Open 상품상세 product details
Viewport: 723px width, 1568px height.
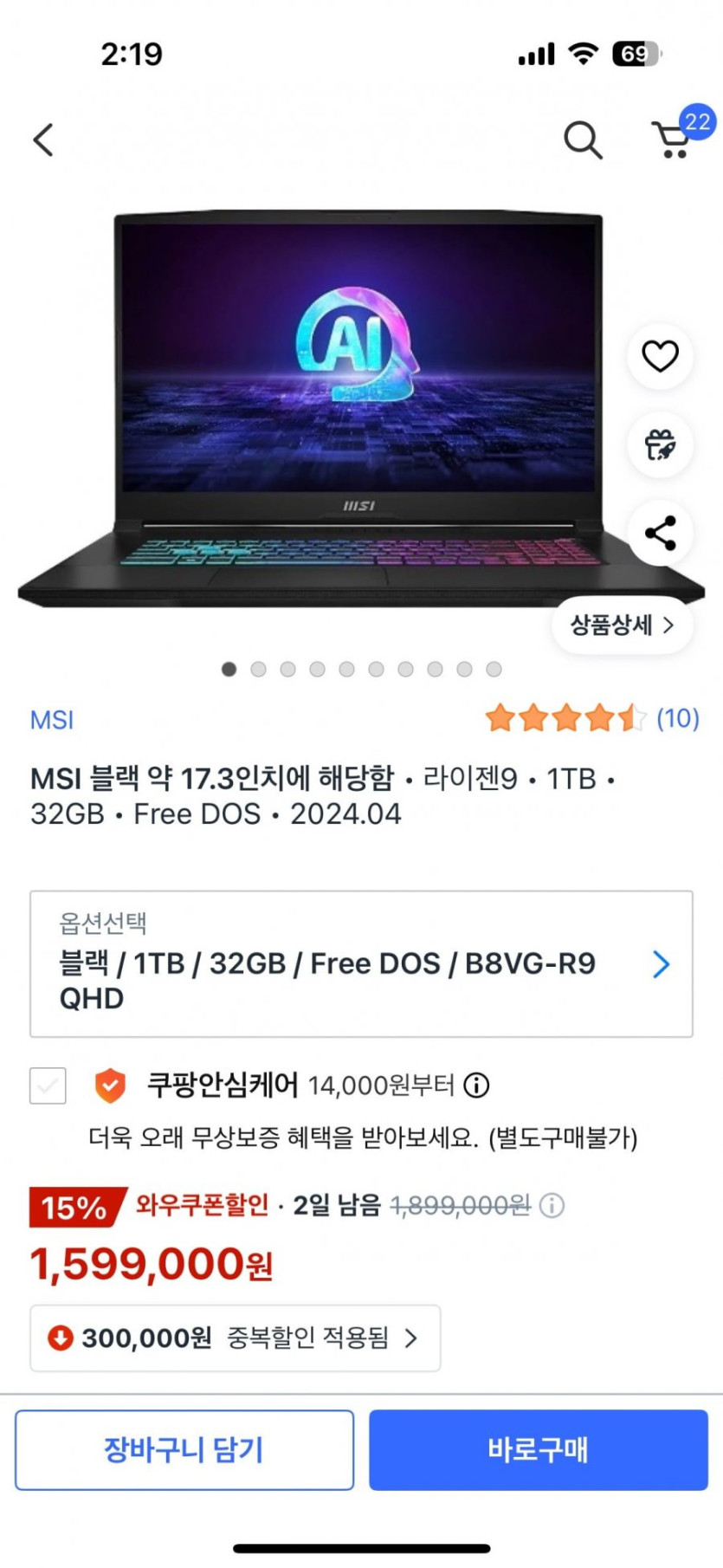point(622,625)
